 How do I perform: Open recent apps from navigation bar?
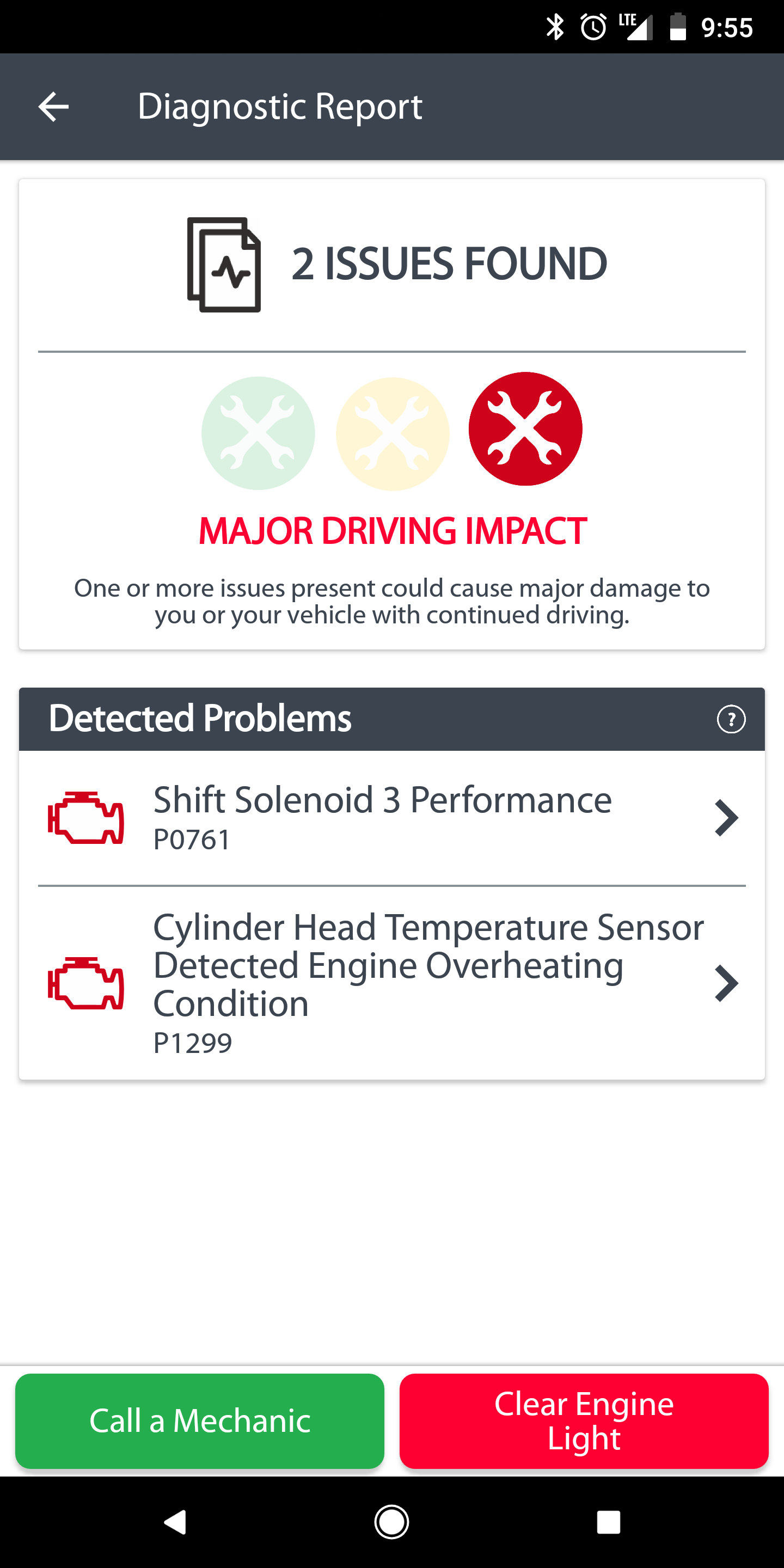click(x=608, y=1522)
